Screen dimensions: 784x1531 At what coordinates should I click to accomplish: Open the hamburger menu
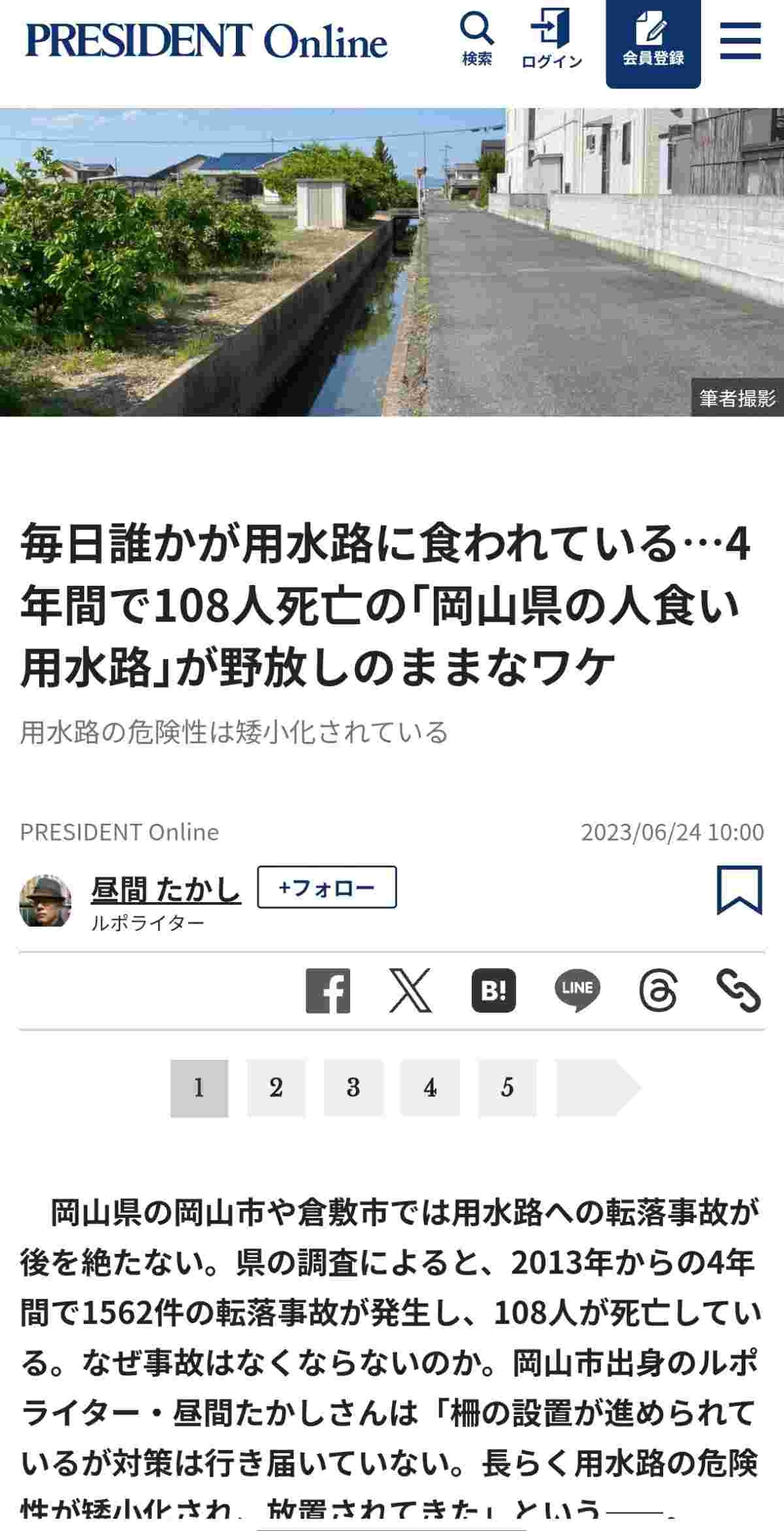(740, 42)
